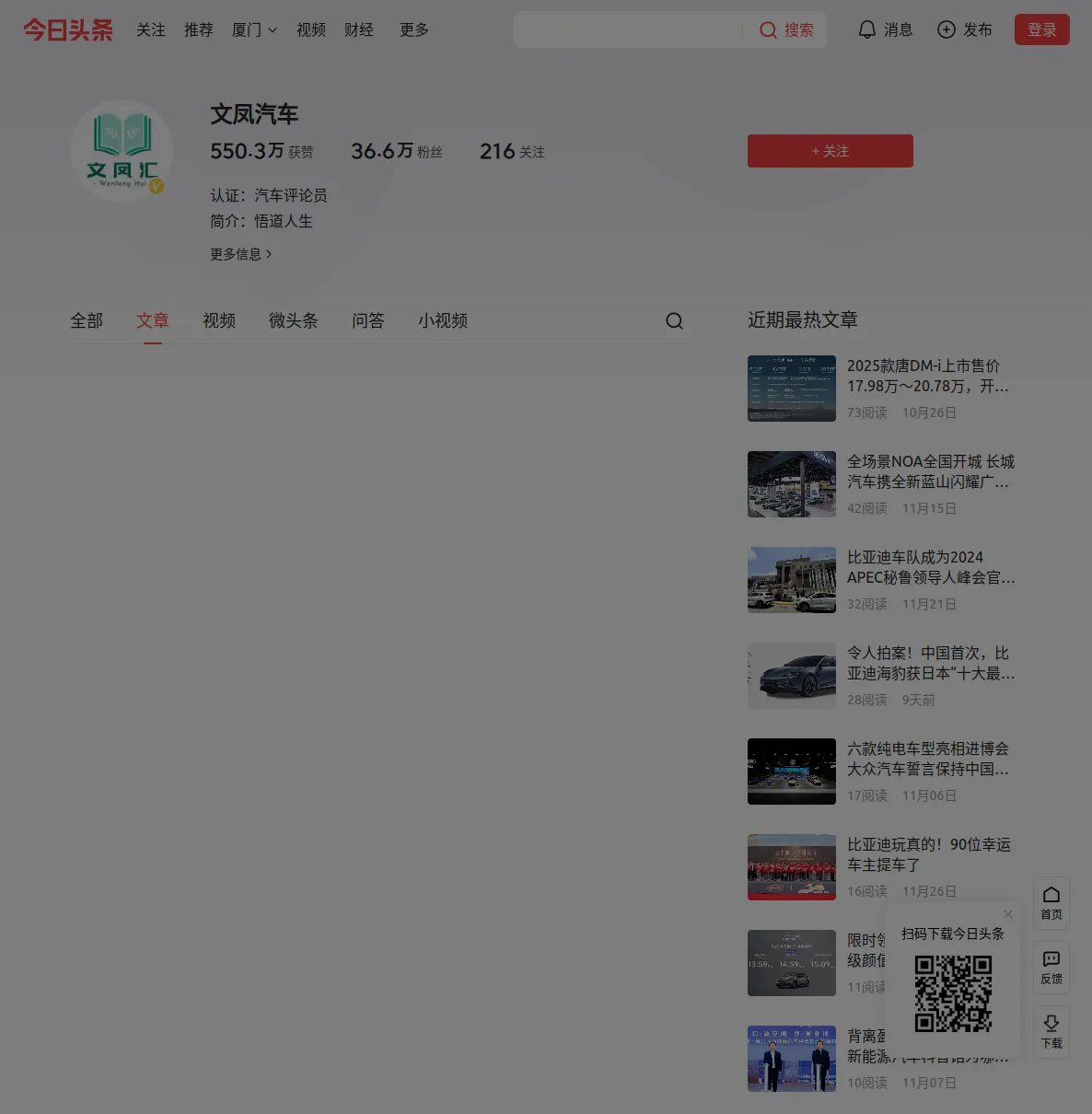Tap the red 搜索 button
This screenshot has width=1092, height=1114.
pos(786,30)
